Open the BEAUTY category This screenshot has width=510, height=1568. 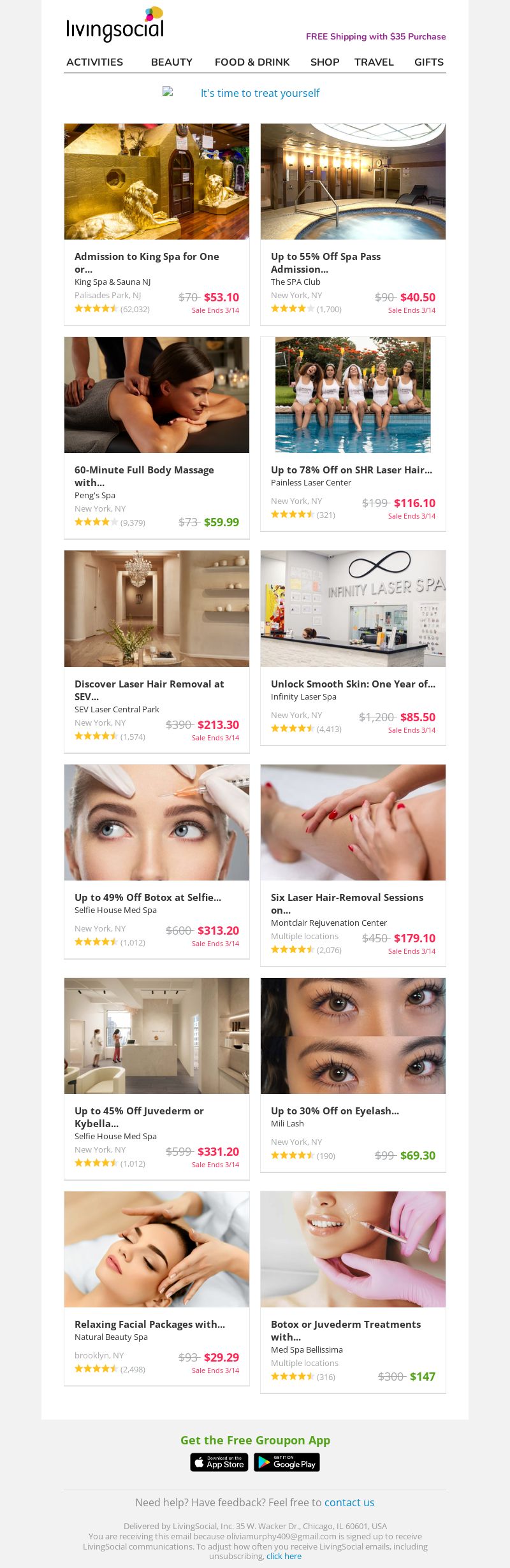(171, 62)
